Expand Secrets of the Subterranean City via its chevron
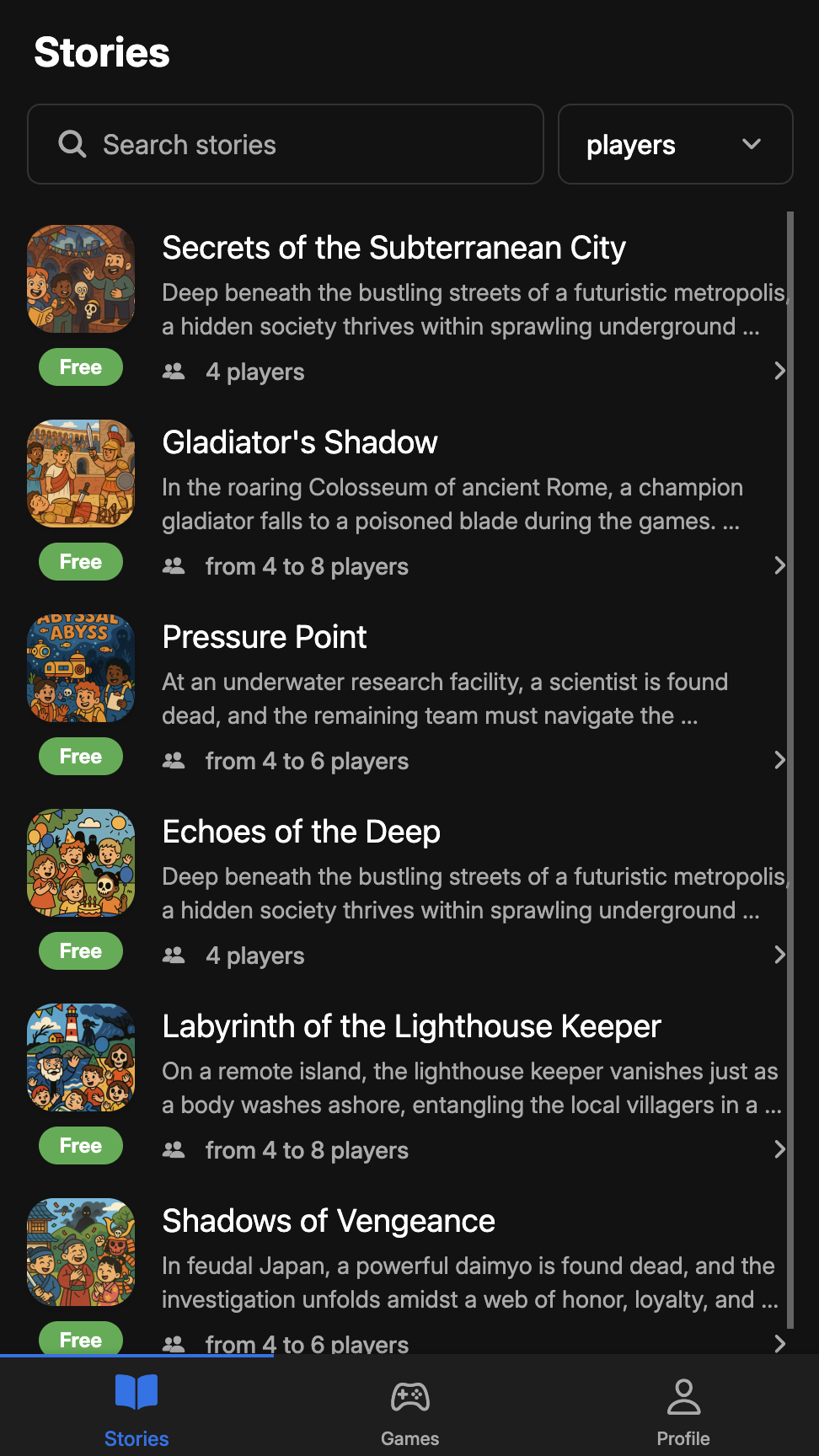Viewport: 819px width, 1456px height. tap(780, 371)
